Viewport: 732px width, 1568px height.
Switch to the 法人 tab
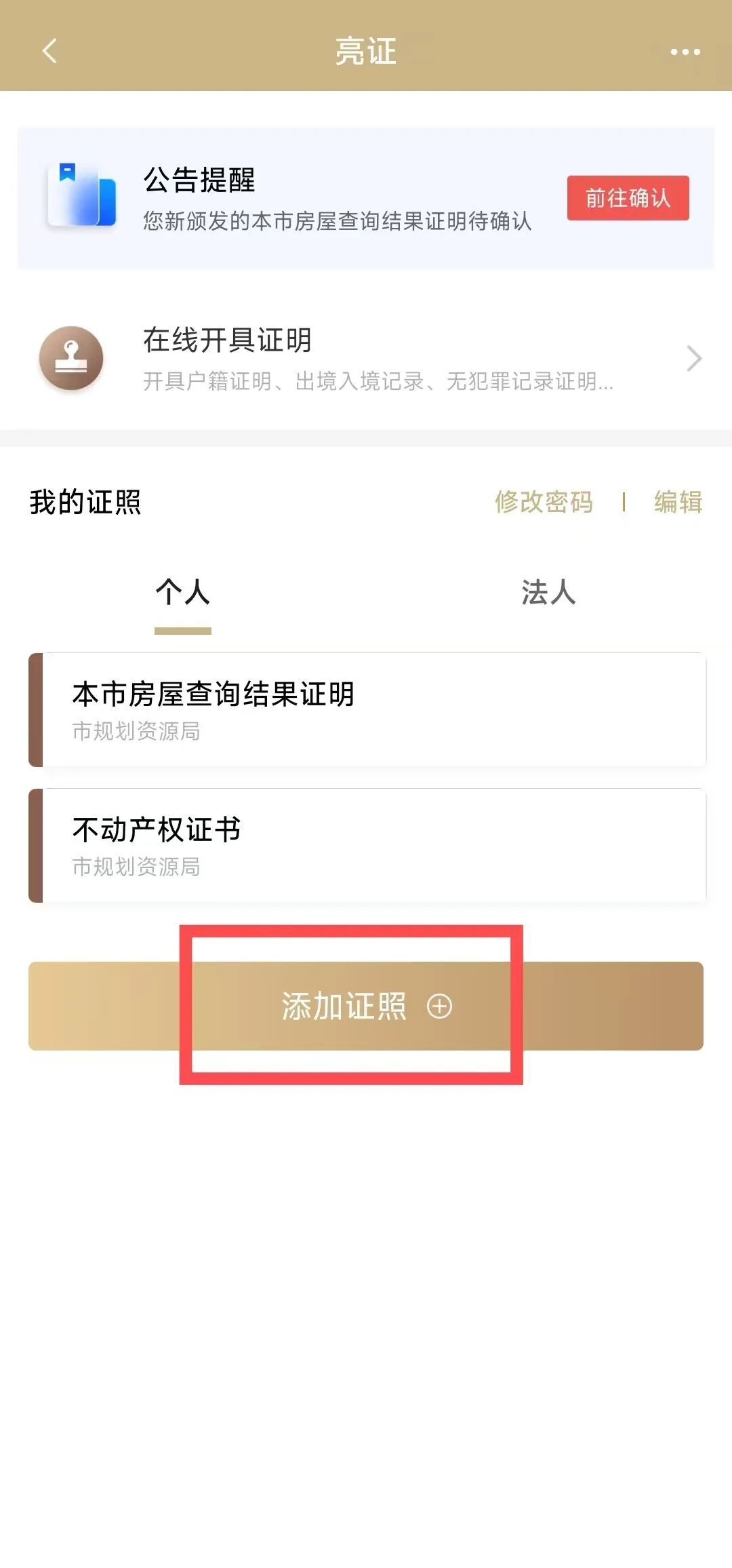(x=548, y=592)
